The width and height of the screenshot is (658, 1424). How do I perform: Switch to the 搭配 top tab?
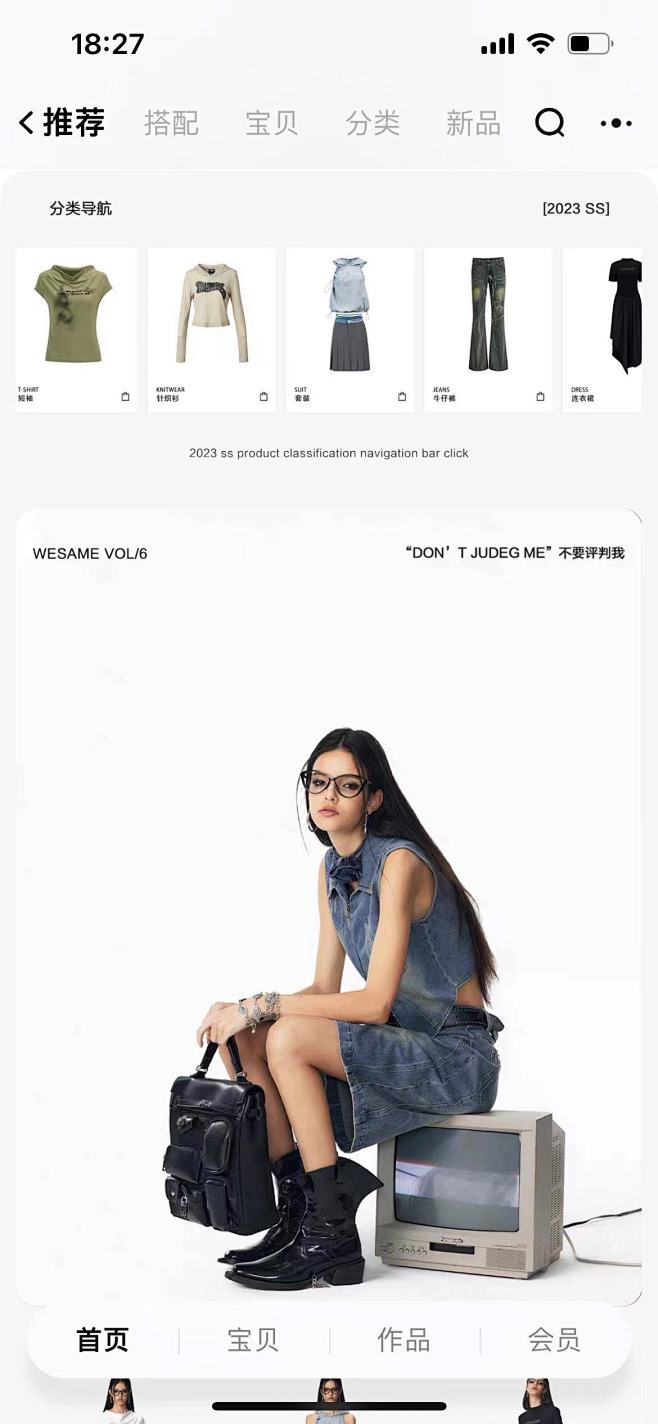pos(171,123)
